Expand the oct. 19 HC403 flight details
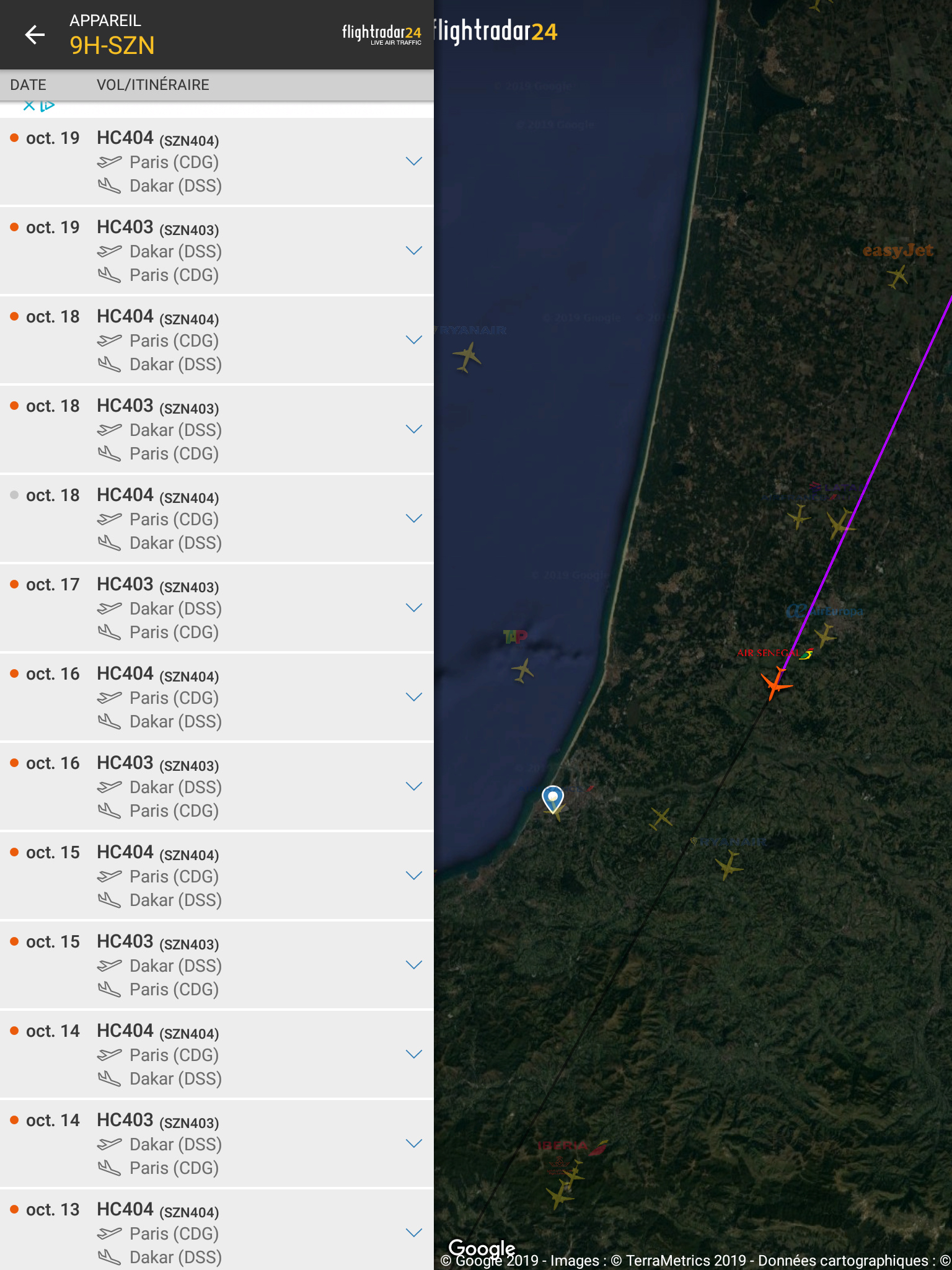Image resolution: width=952 pixels, height=1270 pixels. (x=413, y=251)
